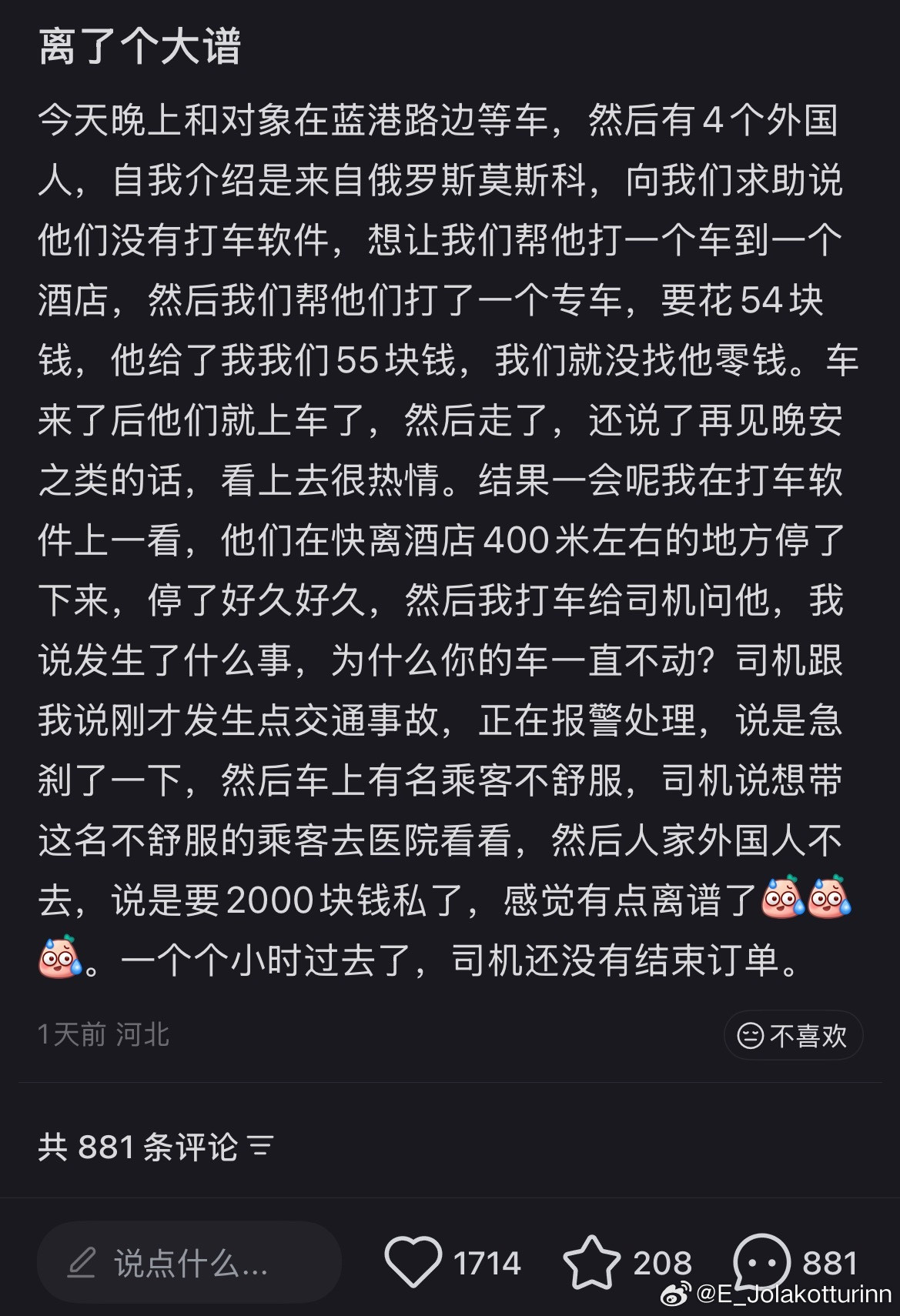Toggle the 不喜欢 dislike button
Viewport: 900px width, 1316px height.
point(792,1035)
